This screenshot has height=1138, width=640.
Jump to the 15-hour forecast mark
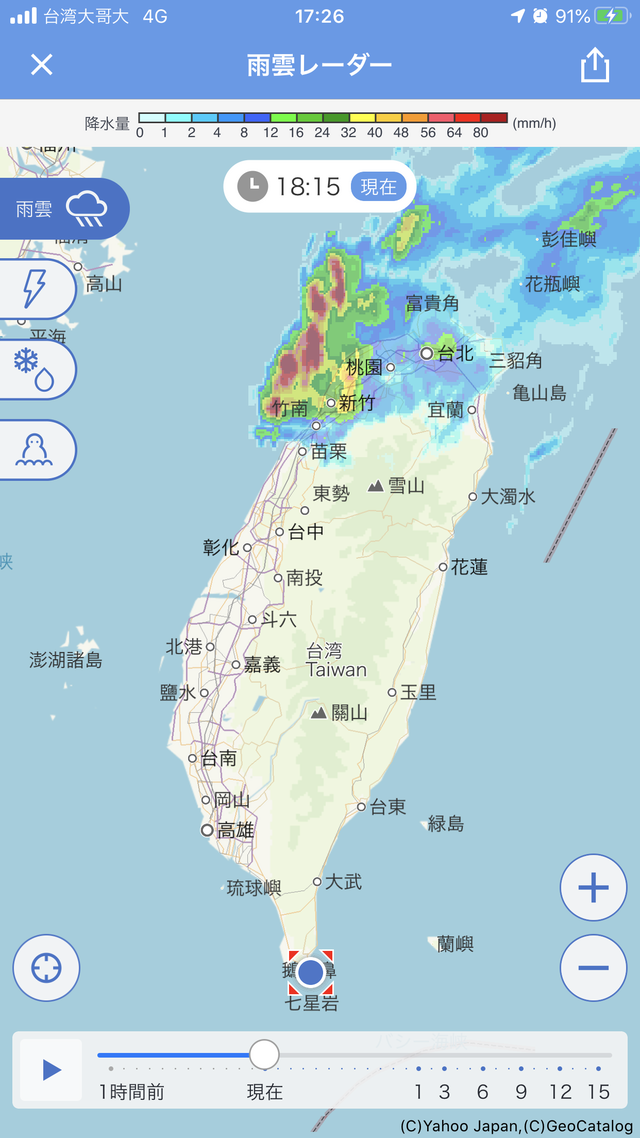(599, 1091)
